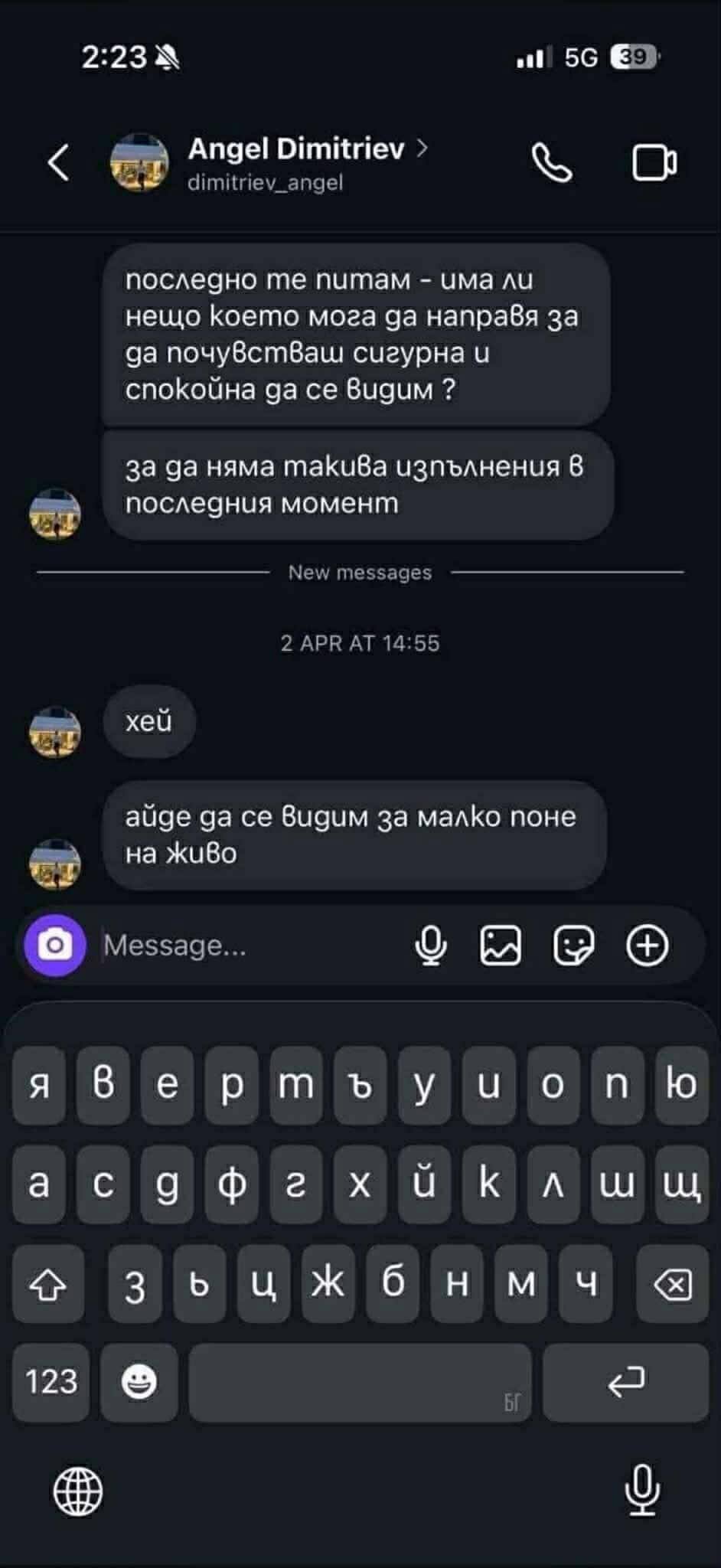Open the emoji keyboard
The height and width of the screenshot is (1568, 721).
(139, 1383)
